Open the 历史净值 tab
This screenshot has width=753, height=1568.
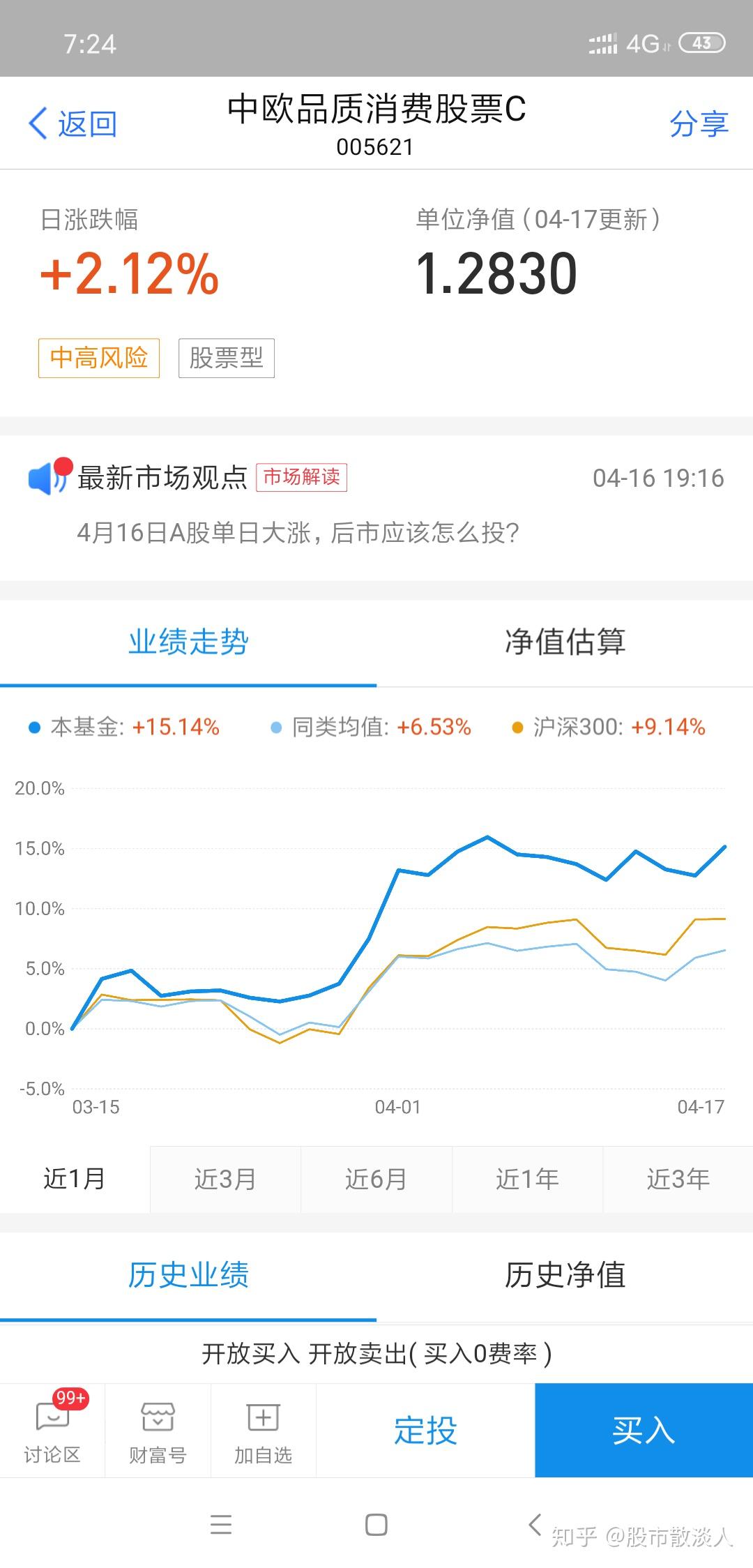[565, 1275]
